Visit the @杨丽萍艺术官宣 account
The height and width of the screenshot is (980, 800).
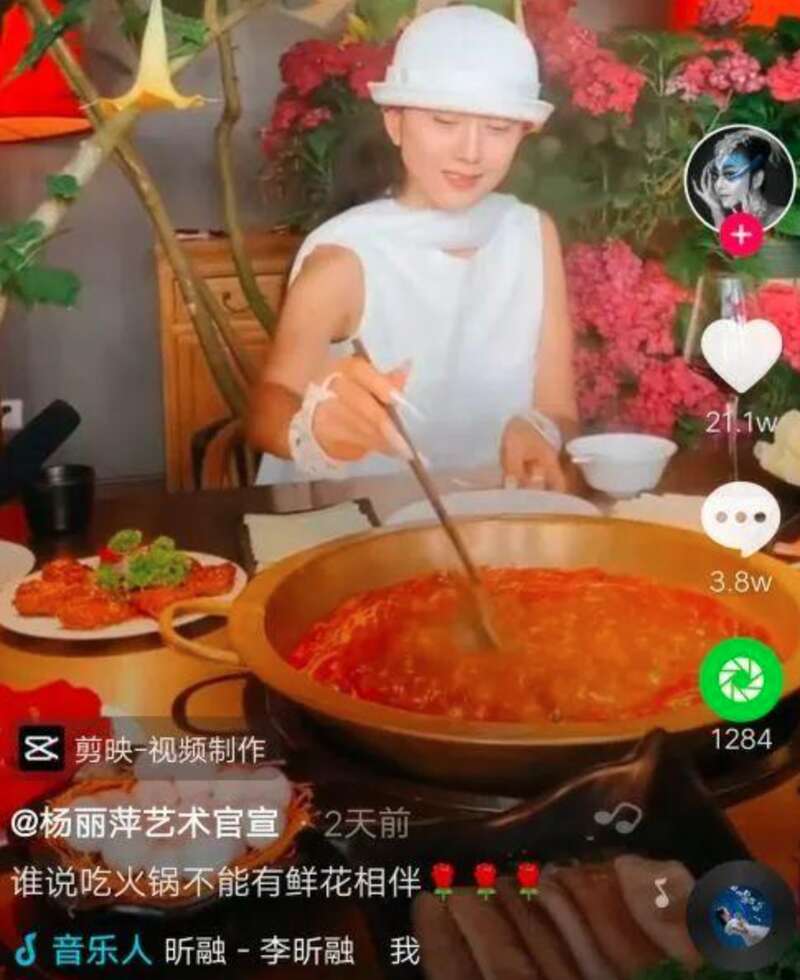[x=145, y=824]
